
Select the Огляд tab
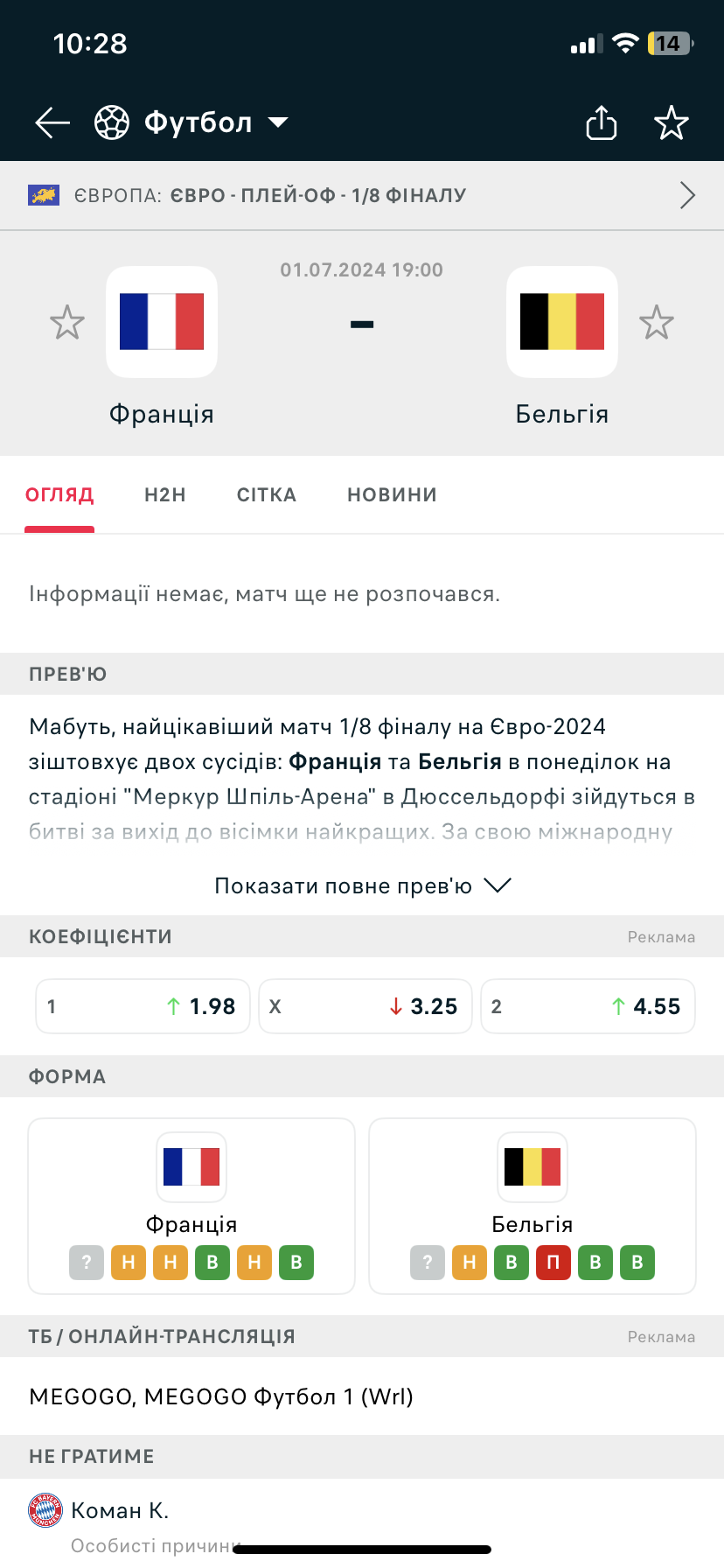pyautogui.click(x=59, y=495)
